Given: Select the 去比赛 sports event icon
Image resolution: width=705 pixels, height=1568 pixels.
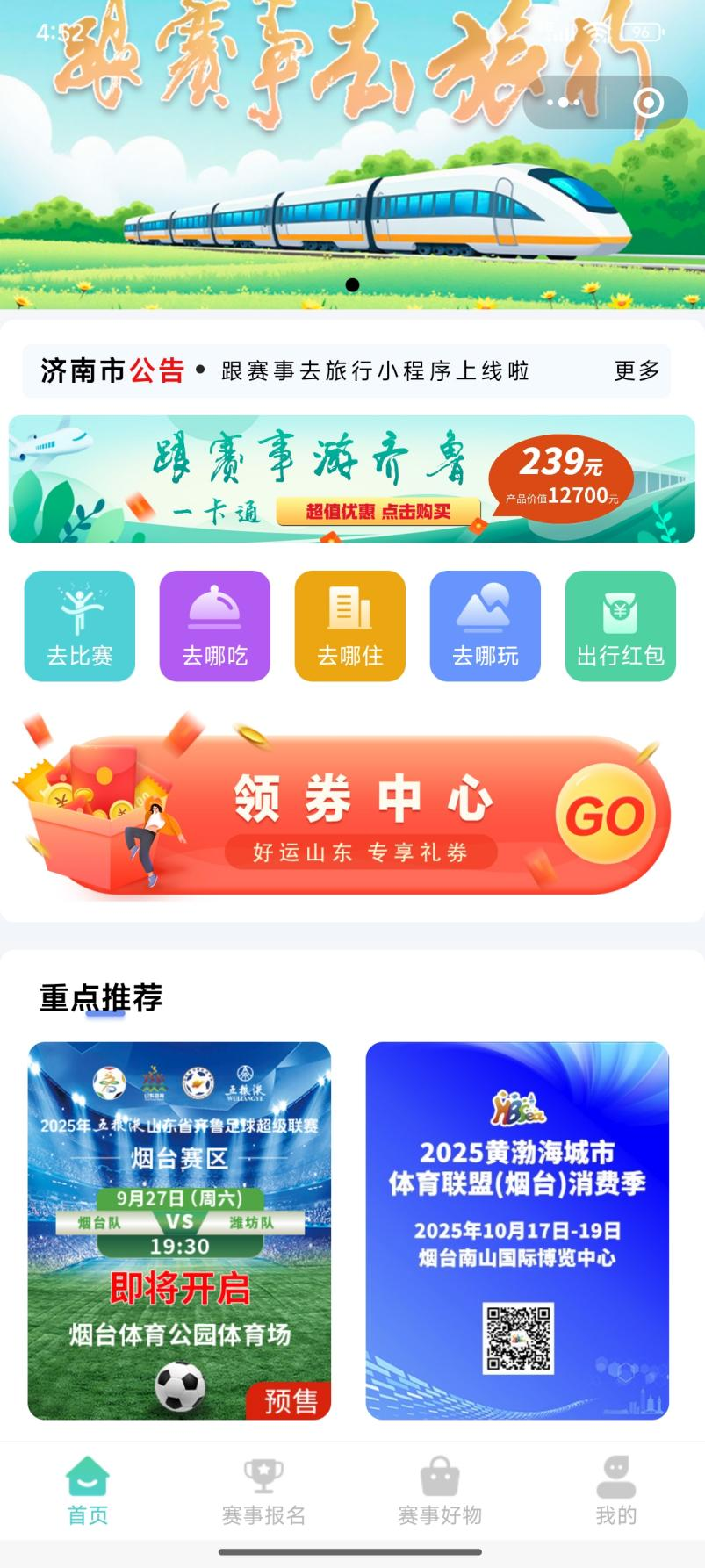Looking at the screenshot, I should click(x=79, y=624).
